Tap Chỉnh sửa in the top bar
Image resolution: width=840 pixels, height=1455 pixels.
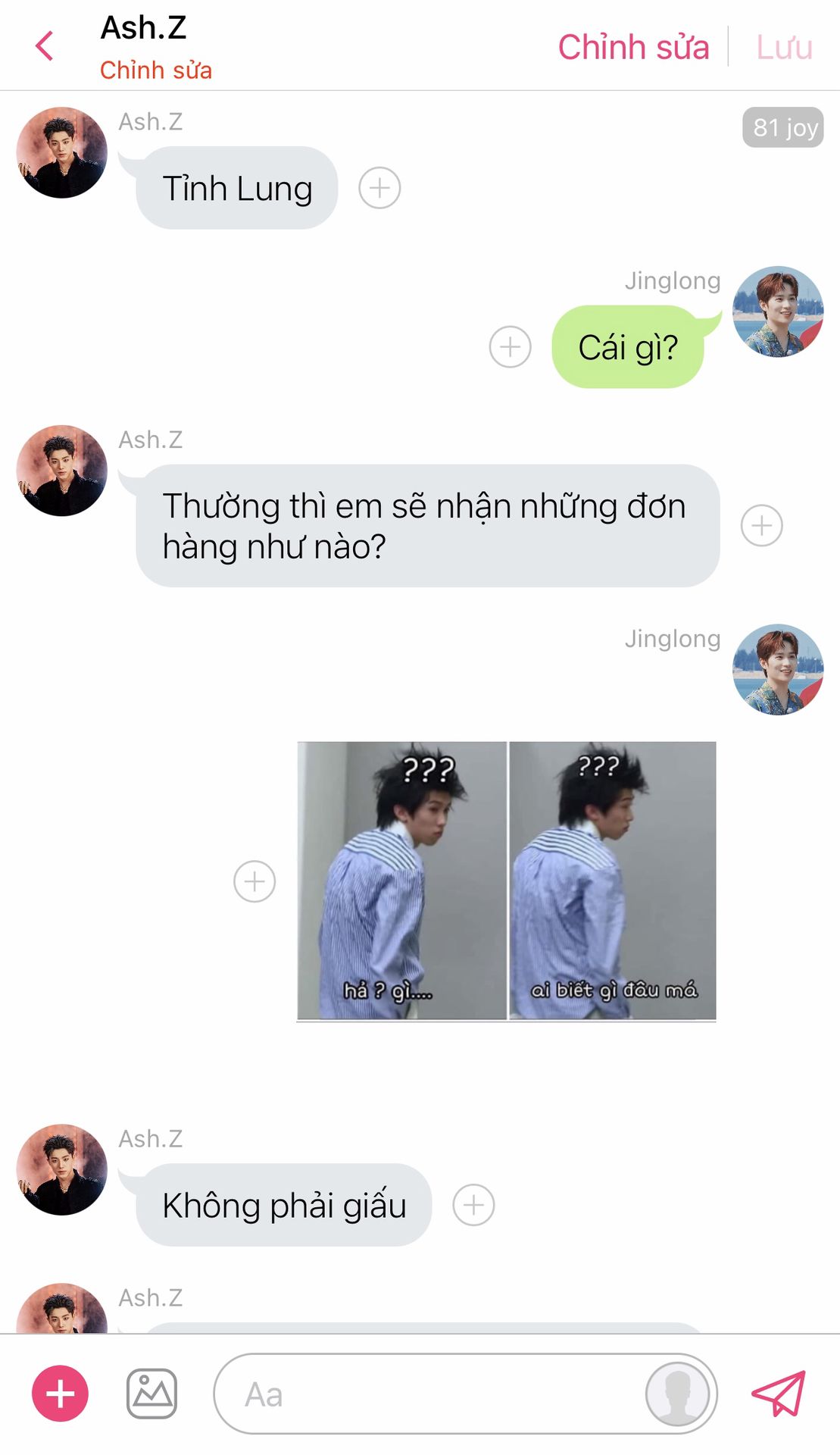pyautogui.click(x=633, y=47)
